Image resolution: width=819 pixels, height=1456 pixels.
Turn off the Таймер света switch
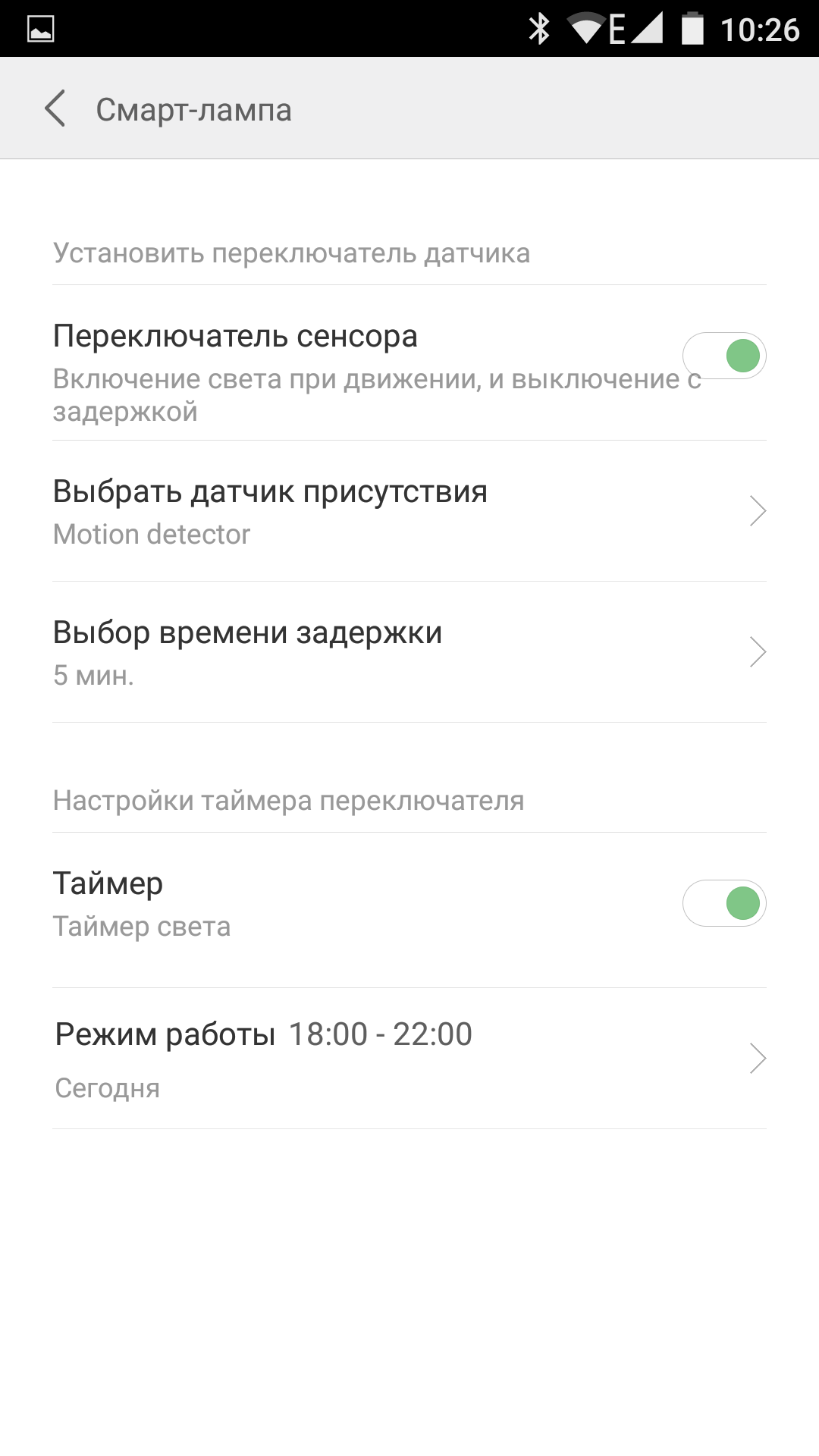(x=724, y=903)
